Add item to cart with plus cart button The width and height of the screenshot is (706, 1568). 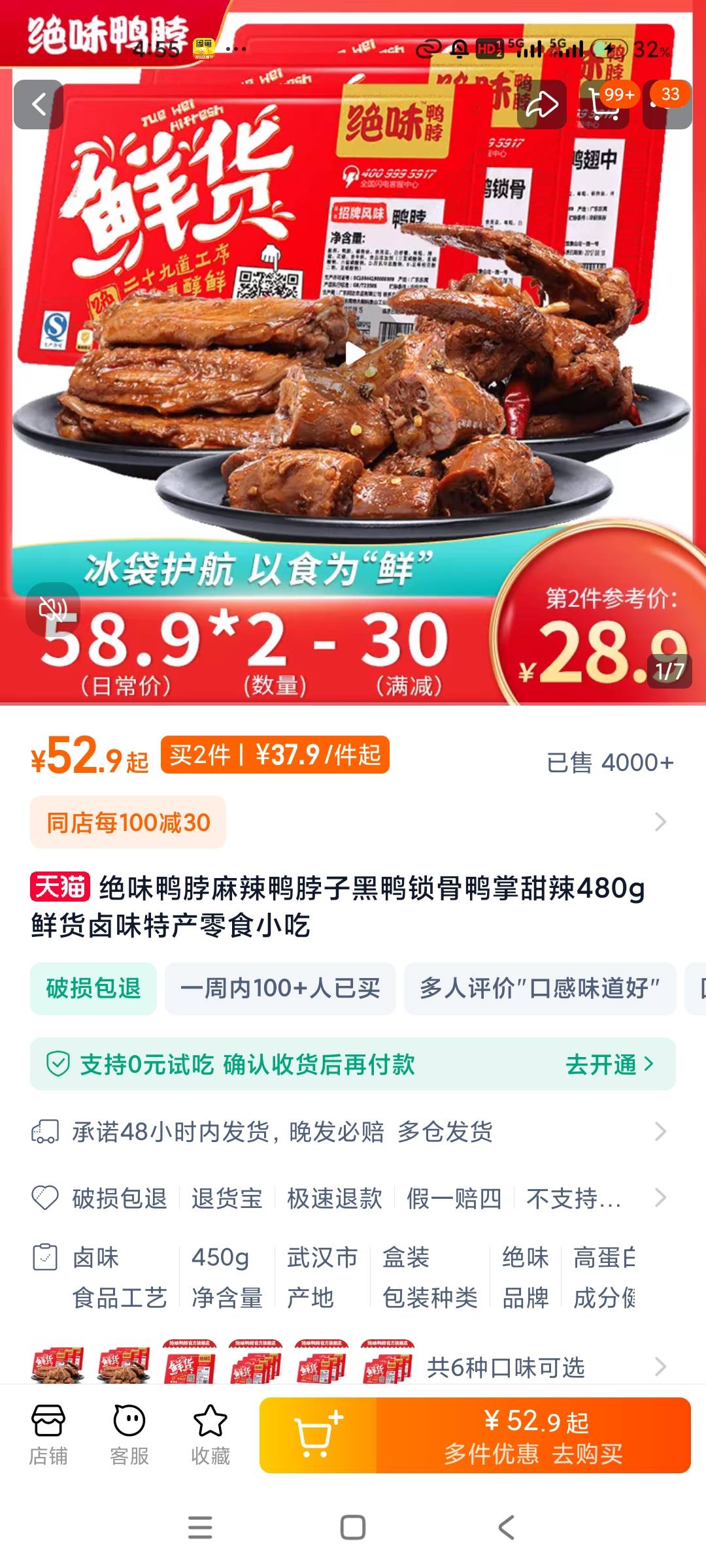pyautogui.click(x=318, y=1435)
